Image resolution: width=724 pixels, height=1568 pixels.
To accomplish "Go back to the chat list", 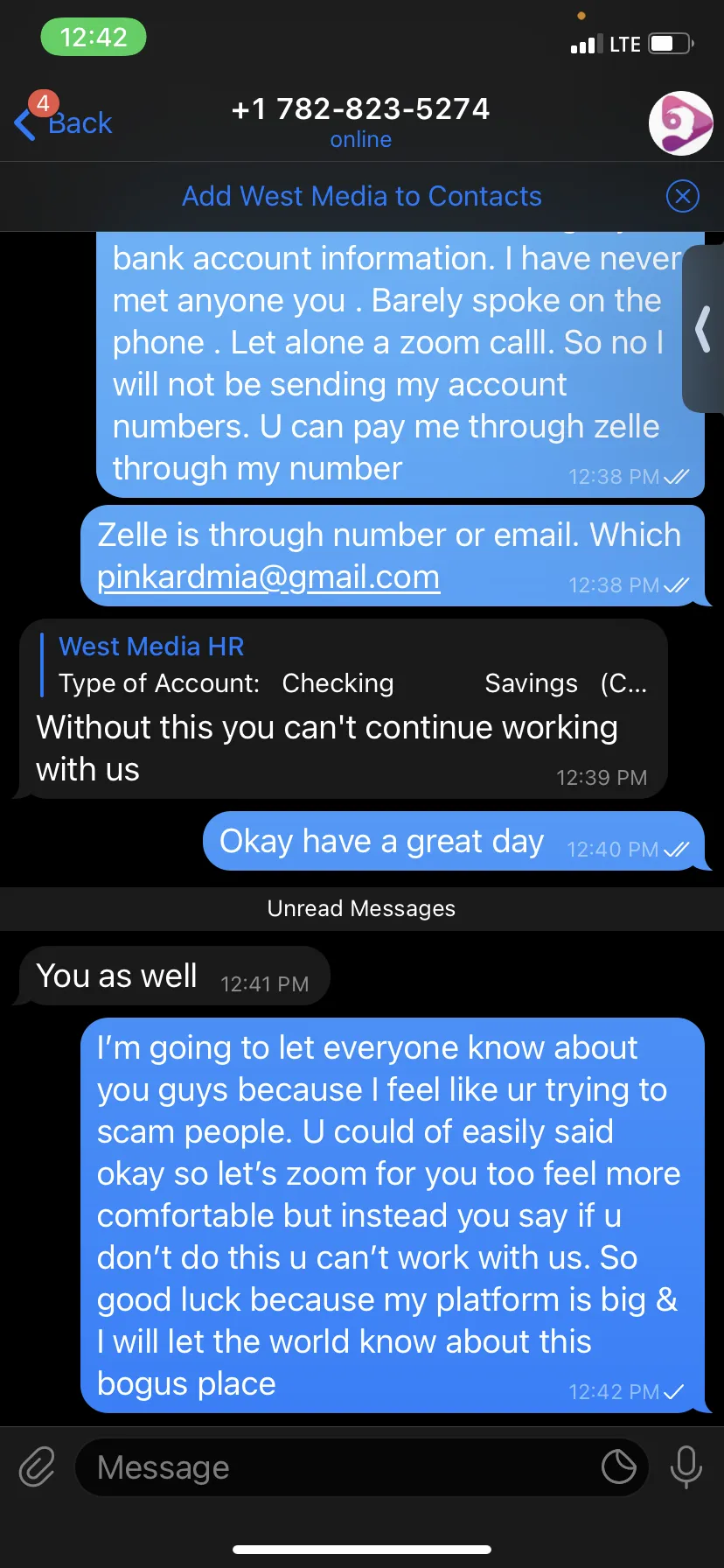I will (x=64, y=122).
